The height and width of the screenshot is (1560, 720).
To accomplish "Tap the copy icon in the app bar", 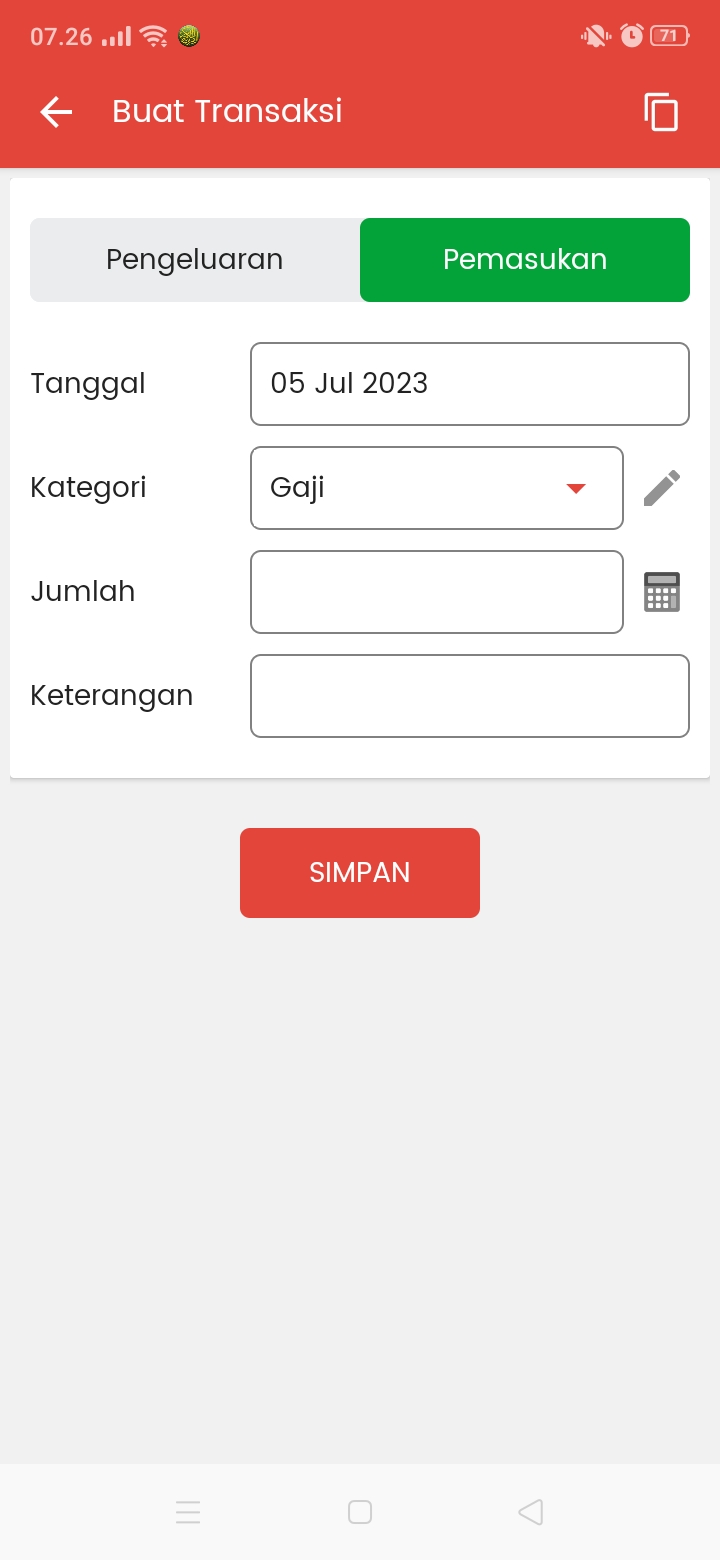I will 661,112.
